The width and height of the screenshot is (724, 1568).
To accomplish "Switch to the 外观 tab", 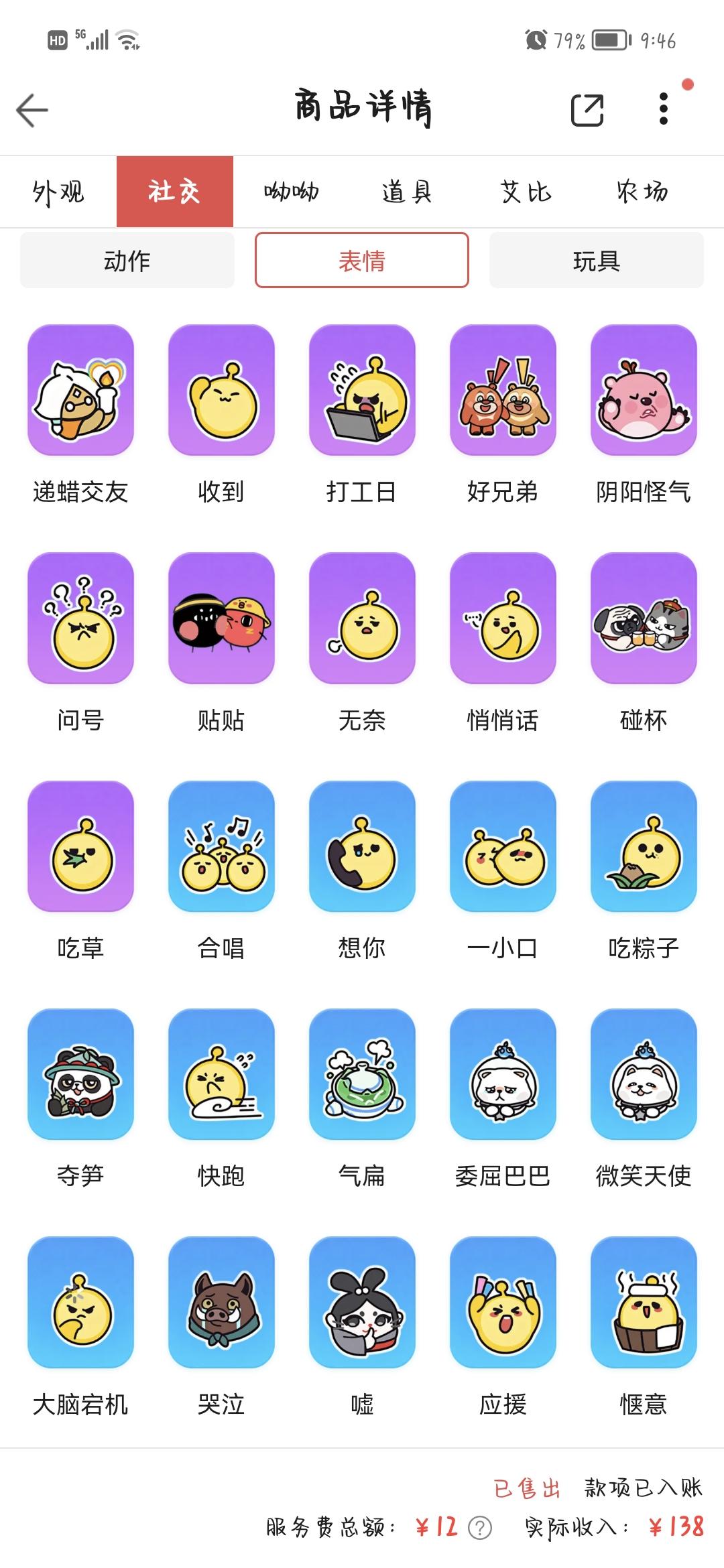I will 57,192.
